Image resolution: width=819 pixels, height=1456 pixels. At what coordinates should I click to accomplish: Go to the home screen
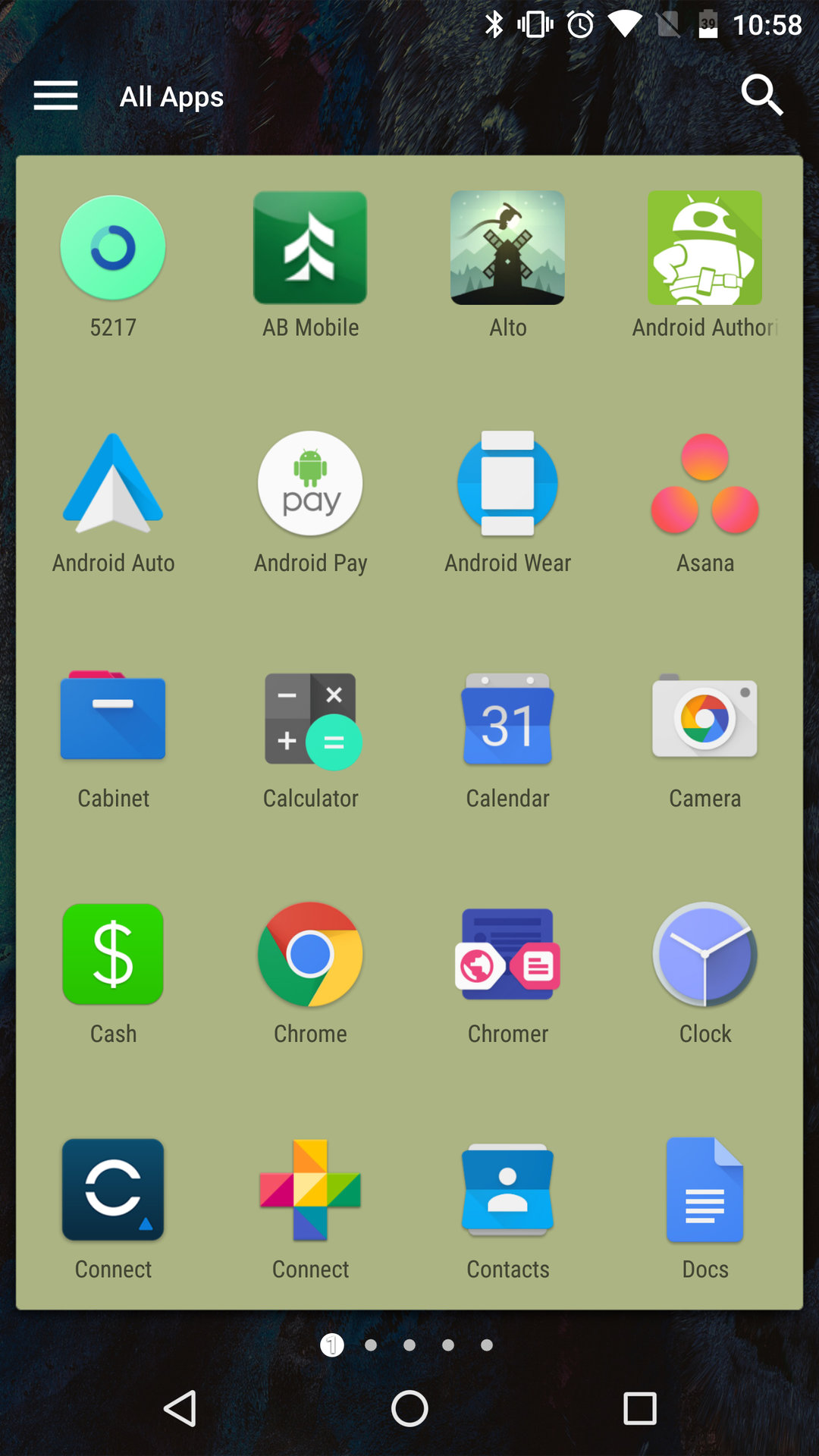(x=409, y=1409)
